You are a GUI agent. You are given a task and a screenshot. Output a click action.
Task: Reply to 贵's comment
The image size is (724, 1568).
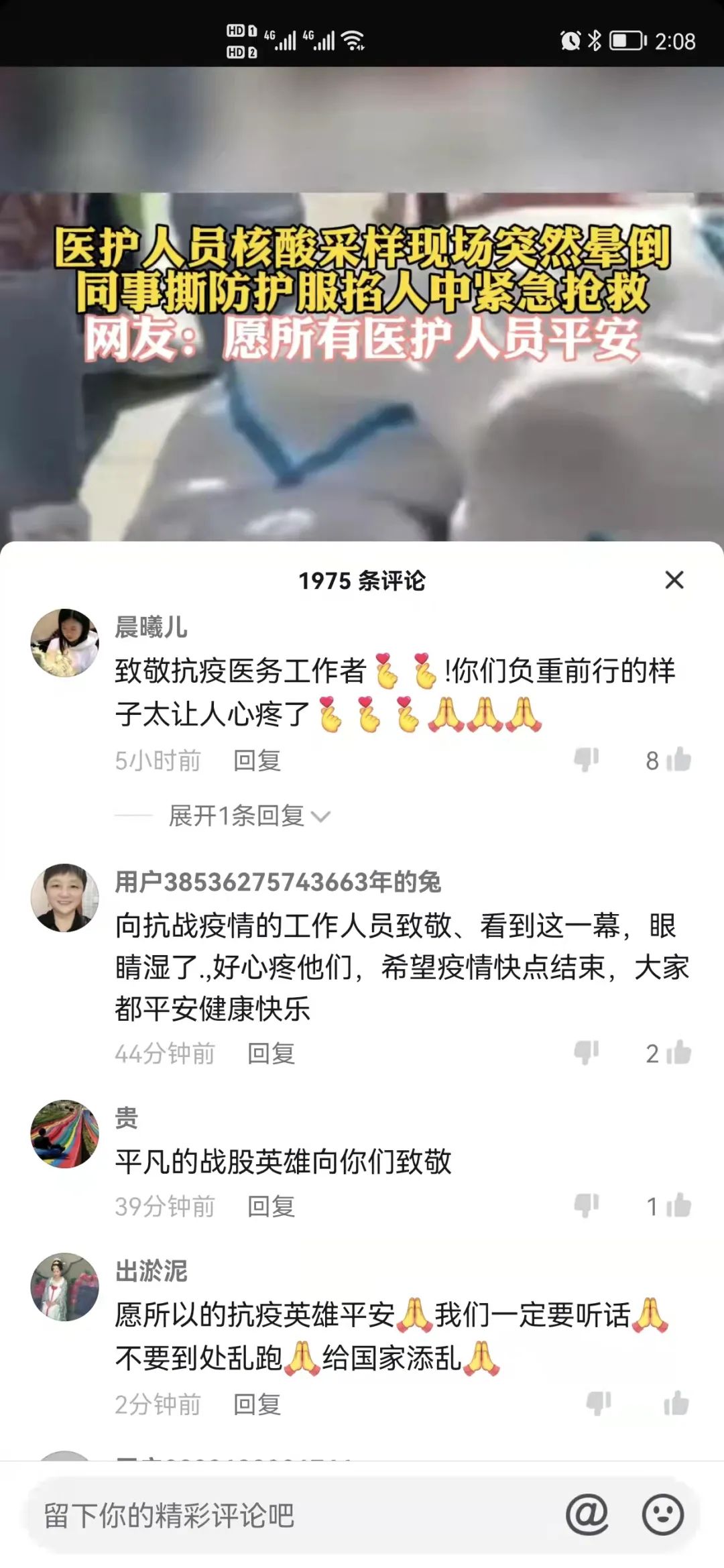click(x=271, y=1207)
